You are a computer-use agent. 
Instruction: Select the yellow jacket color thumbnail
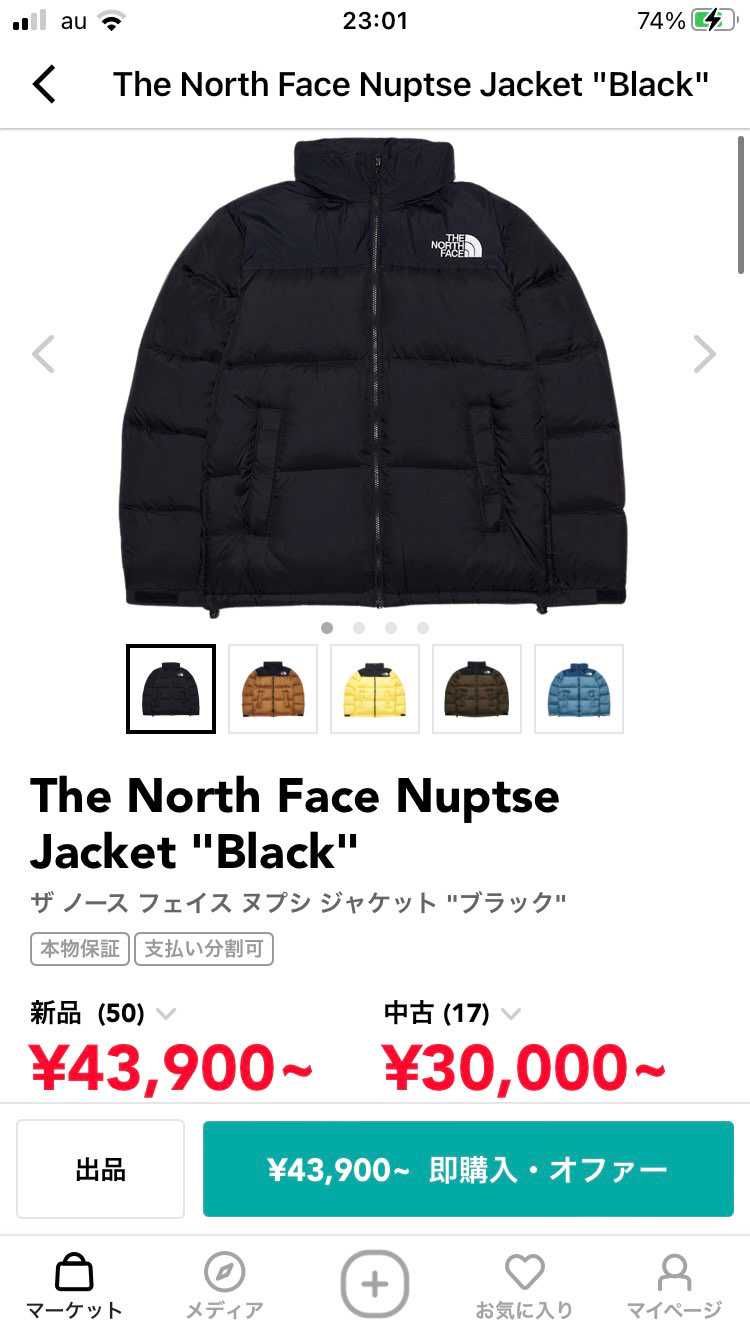coord(375,689)
